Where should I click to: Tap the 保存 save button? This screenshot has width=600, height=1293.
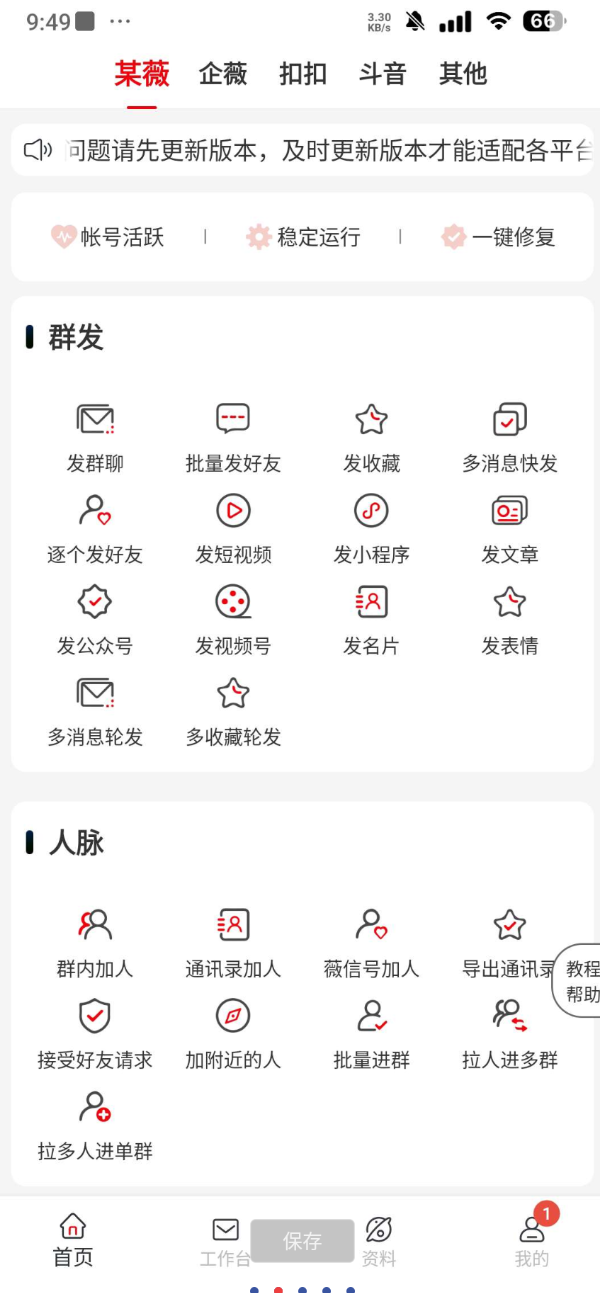tap(302, 1241)
